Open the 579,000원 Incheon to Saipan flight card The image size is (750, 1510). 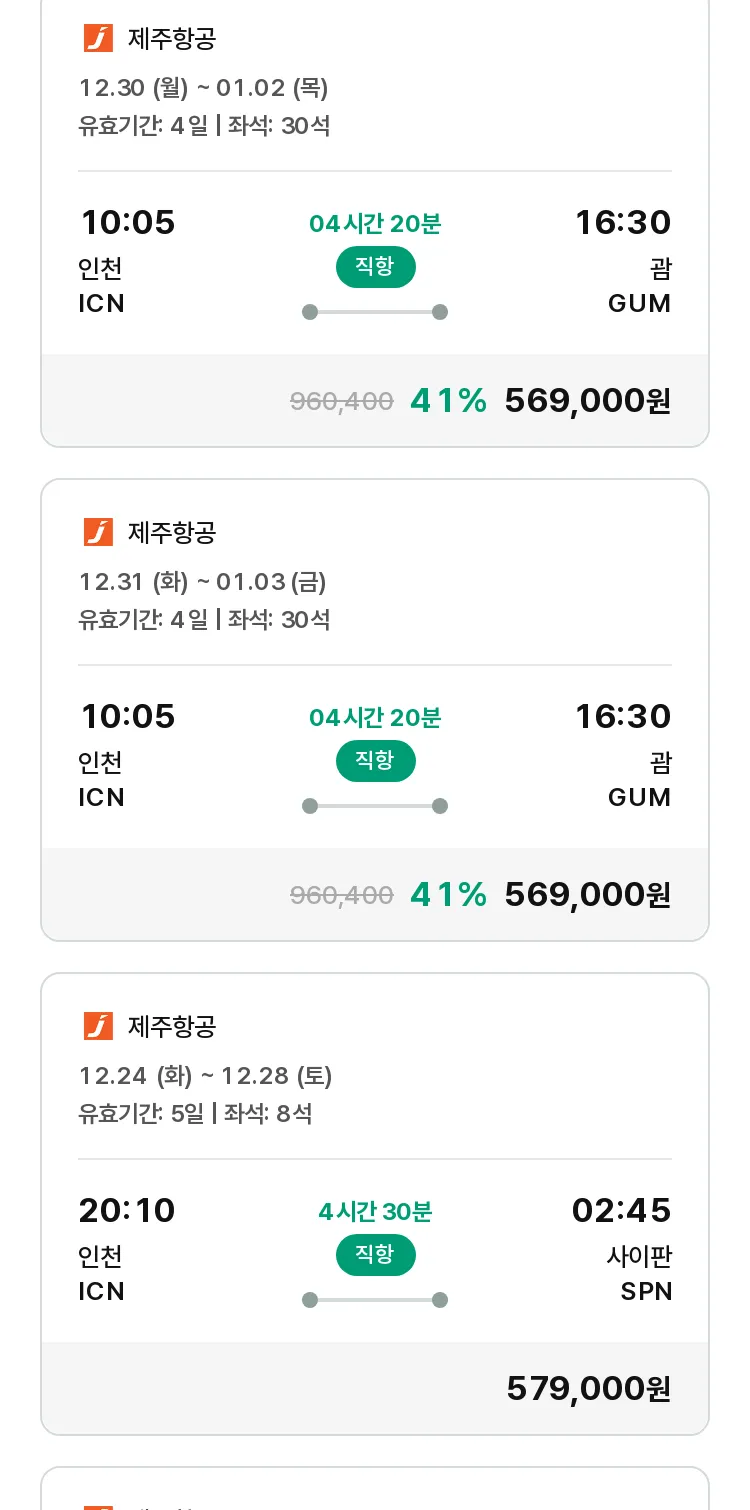[375, 1204]
